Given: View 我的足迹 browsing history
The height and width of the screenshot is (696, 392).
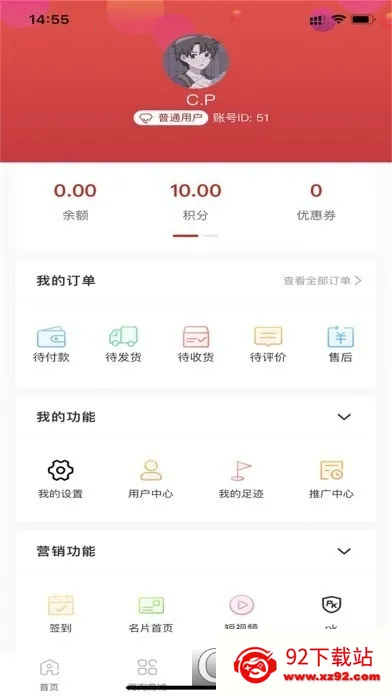Looking at the screenshot, I should pyautogui.click(x=241, y=479).
